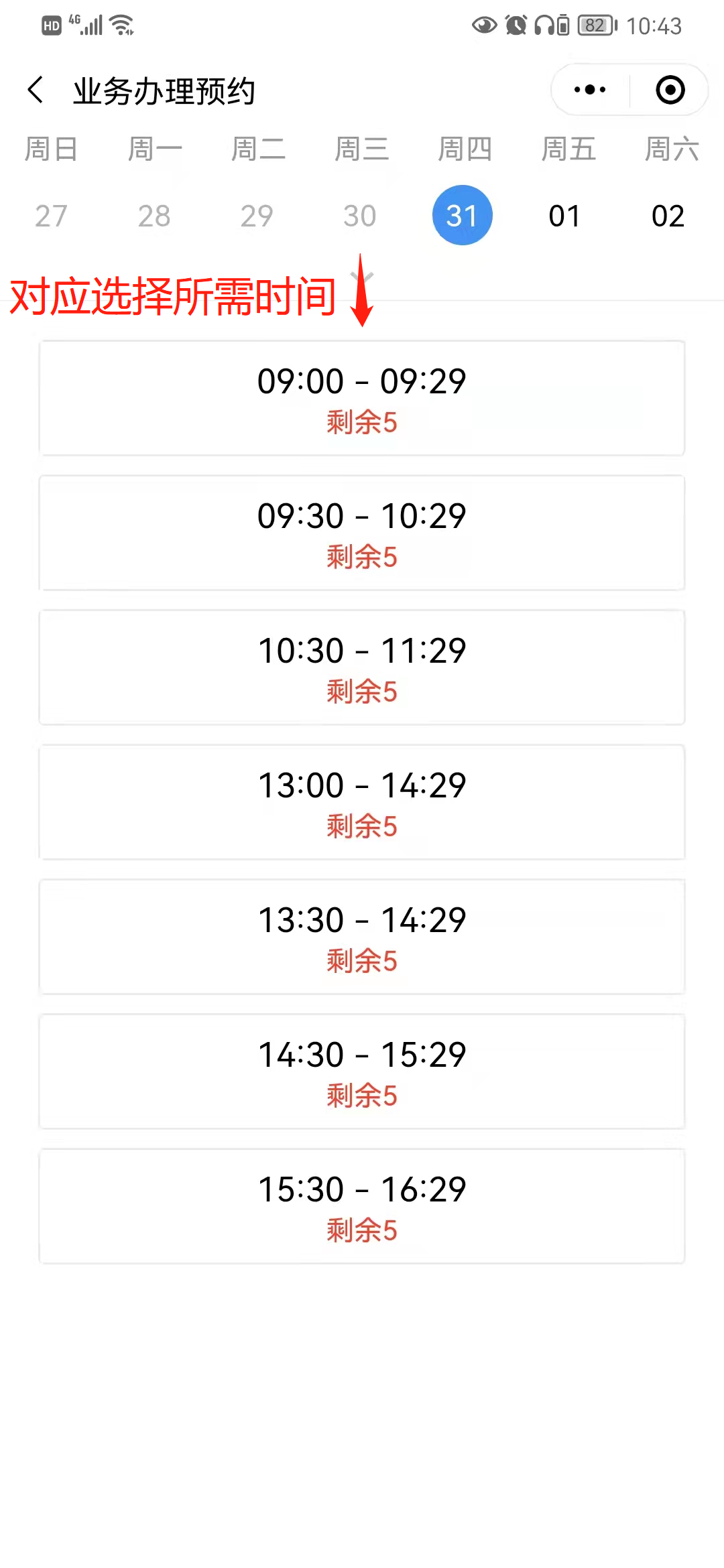Expand the calendar with the down chevron
This screenshot has width=724, height=1568.
click(x=362, y=277)
